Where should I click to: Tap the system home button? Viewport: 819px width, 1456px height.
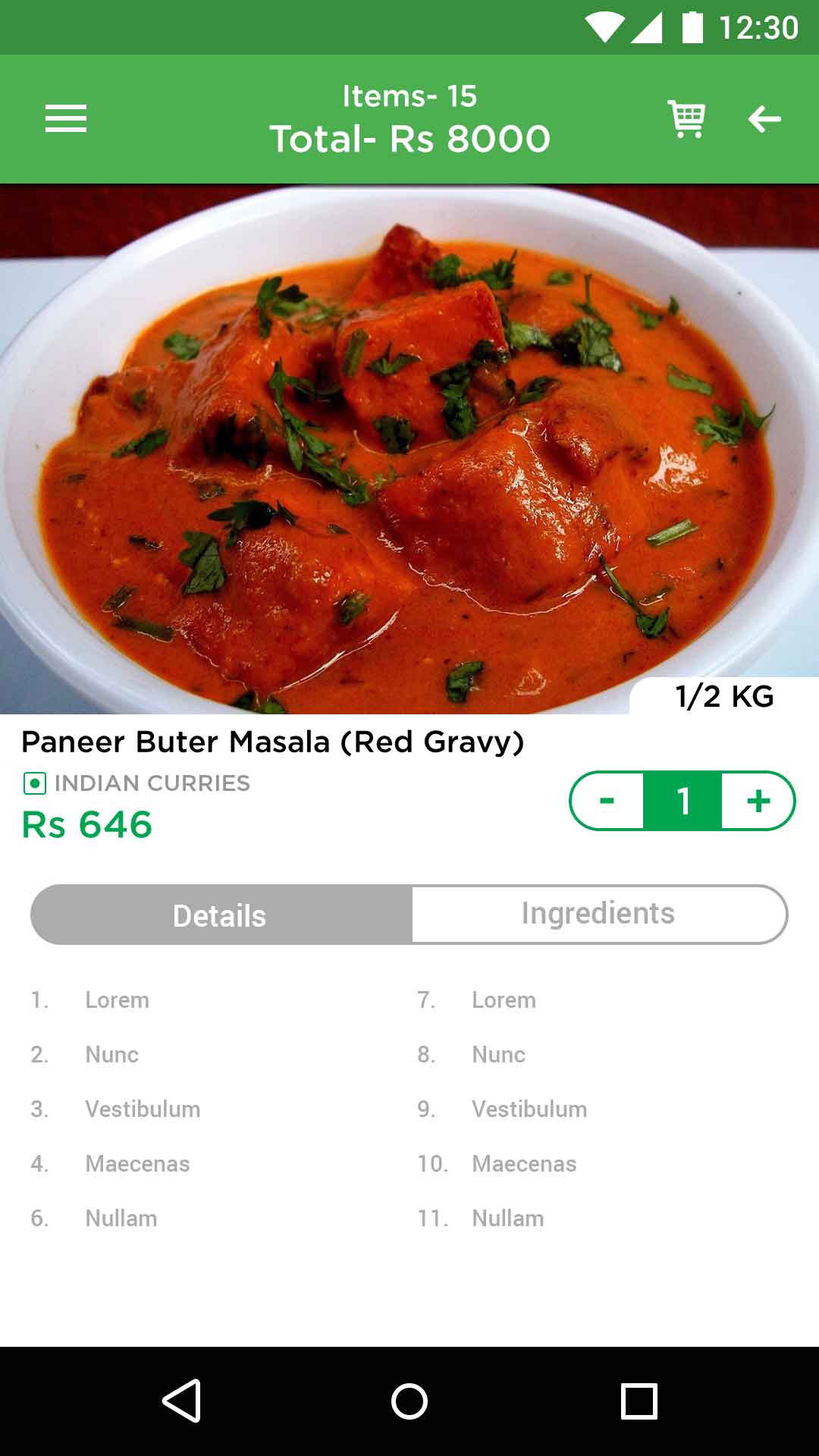coord(409,1401)
